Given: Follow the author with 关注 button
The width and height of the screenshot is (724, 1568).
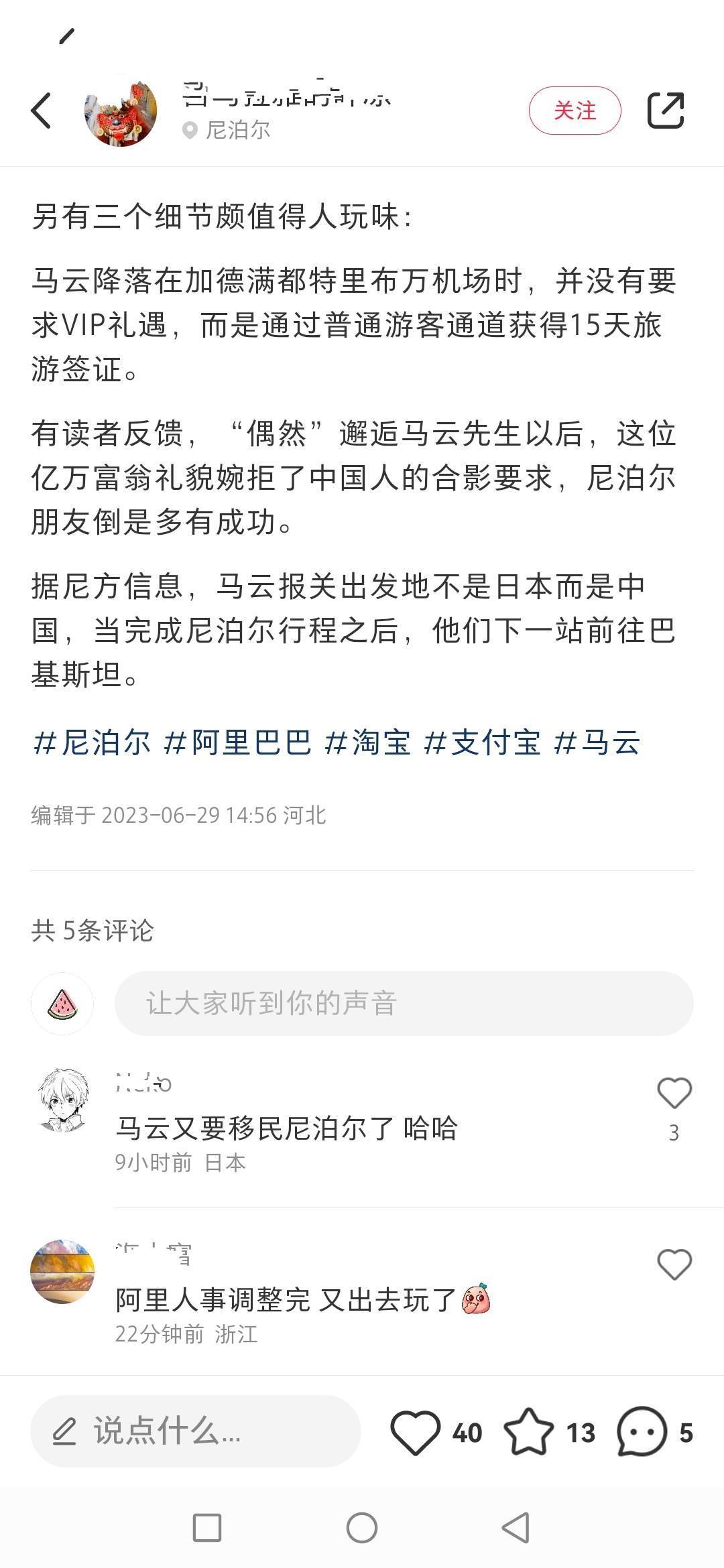Looking at the screenshot, I should [x=575, y=111].
